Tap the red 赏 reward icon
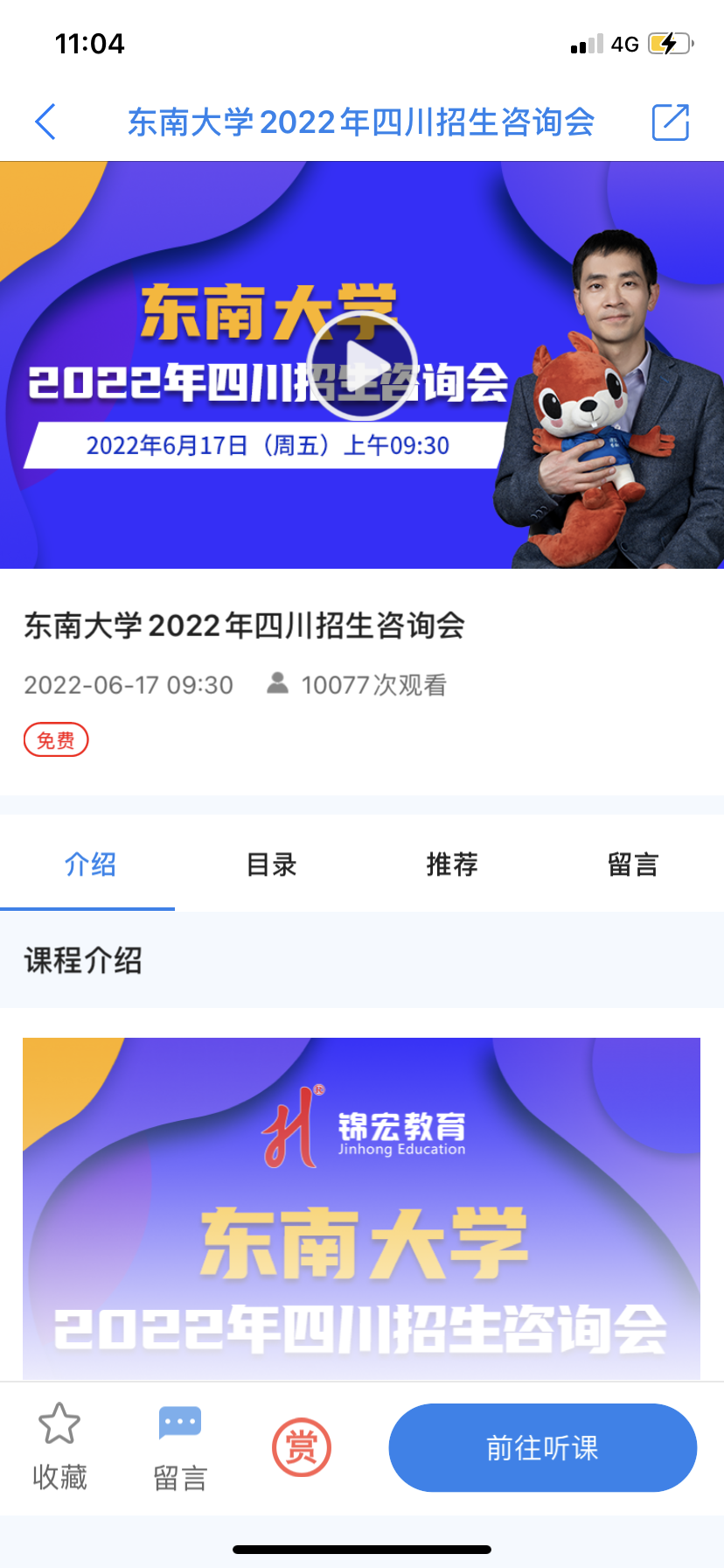Viewport: 724px width, 1568px height. (x=302, y=1447)
